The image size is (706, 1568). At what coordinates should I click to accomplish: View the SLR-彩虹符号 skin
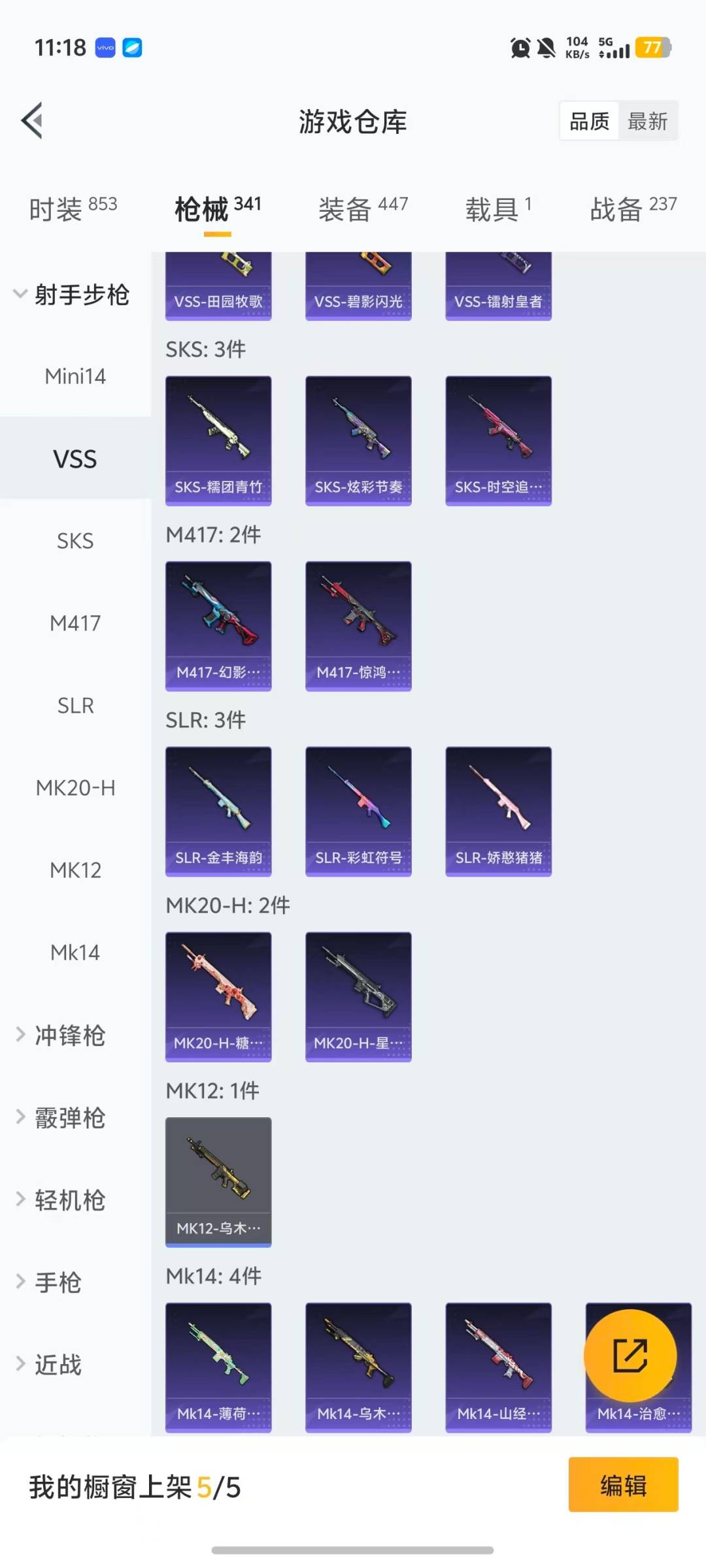coord(358,811)
